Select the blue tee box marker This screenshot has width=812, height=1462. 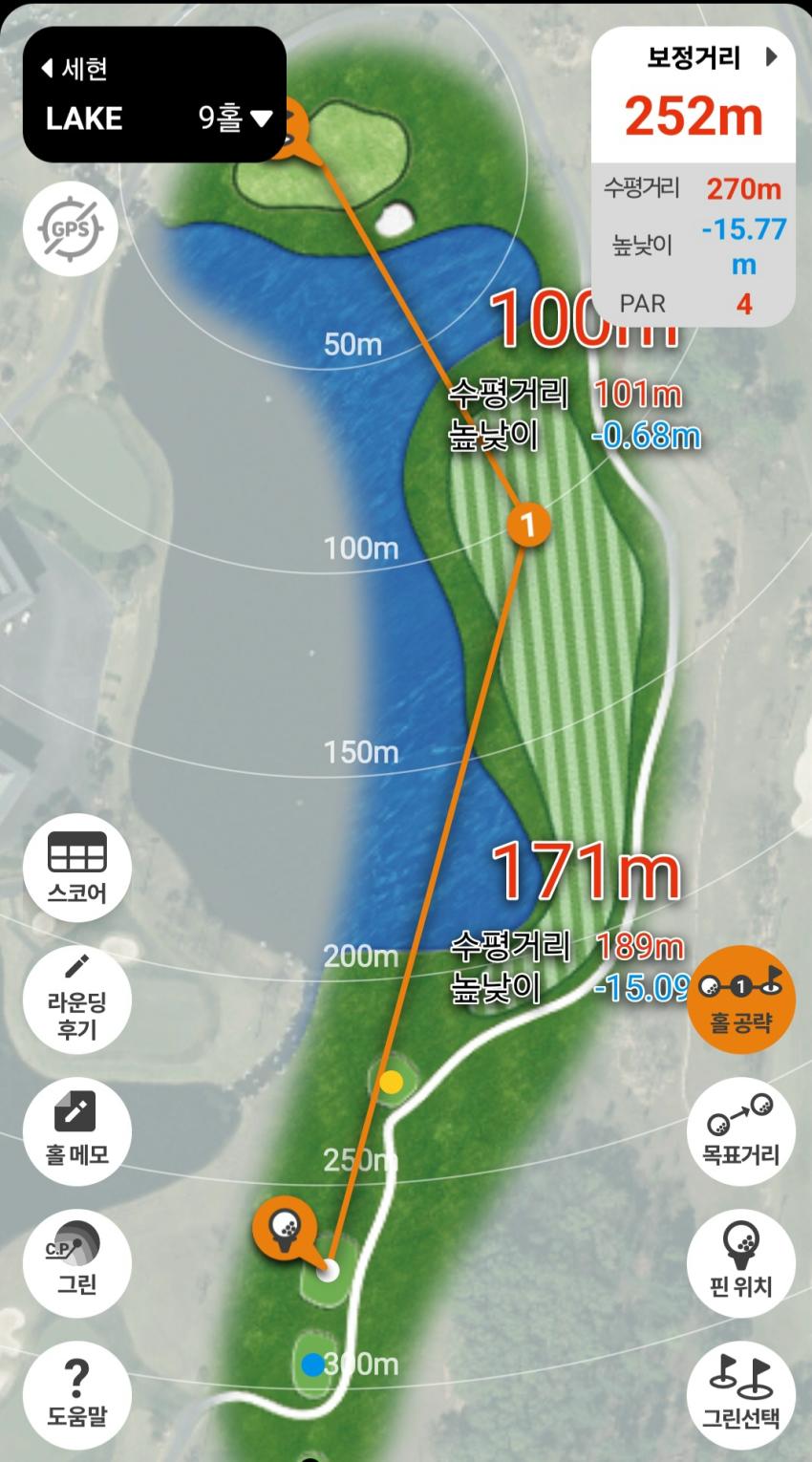point(312,1365)
